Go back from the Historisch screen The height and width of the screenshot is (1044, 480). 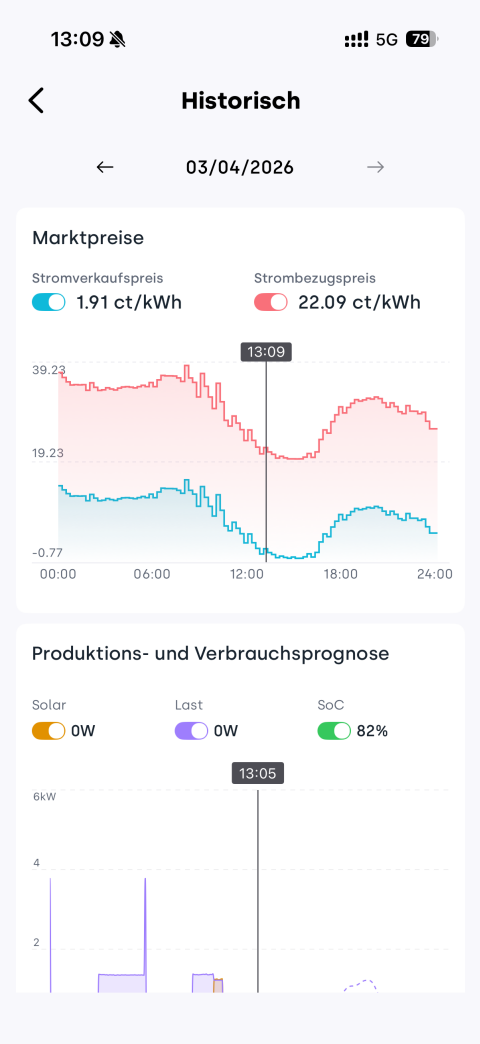[36, 101]
